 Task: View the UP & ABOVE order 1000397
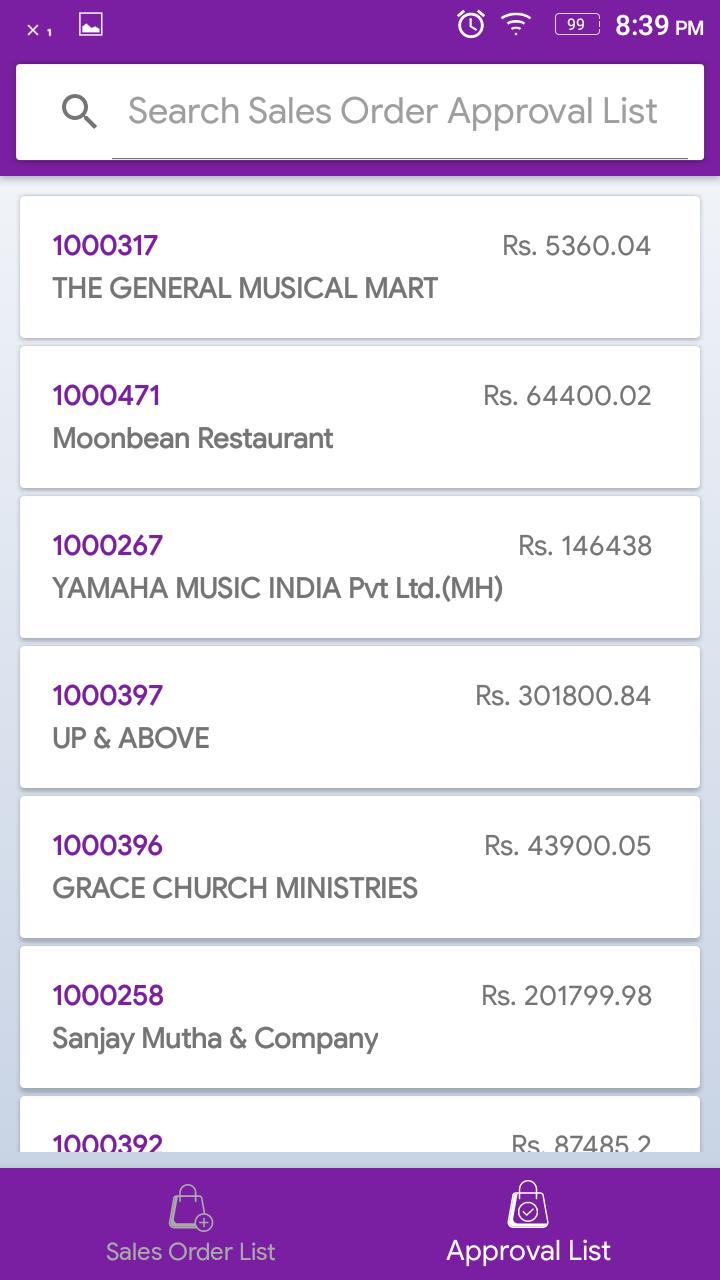coord(360,717)
